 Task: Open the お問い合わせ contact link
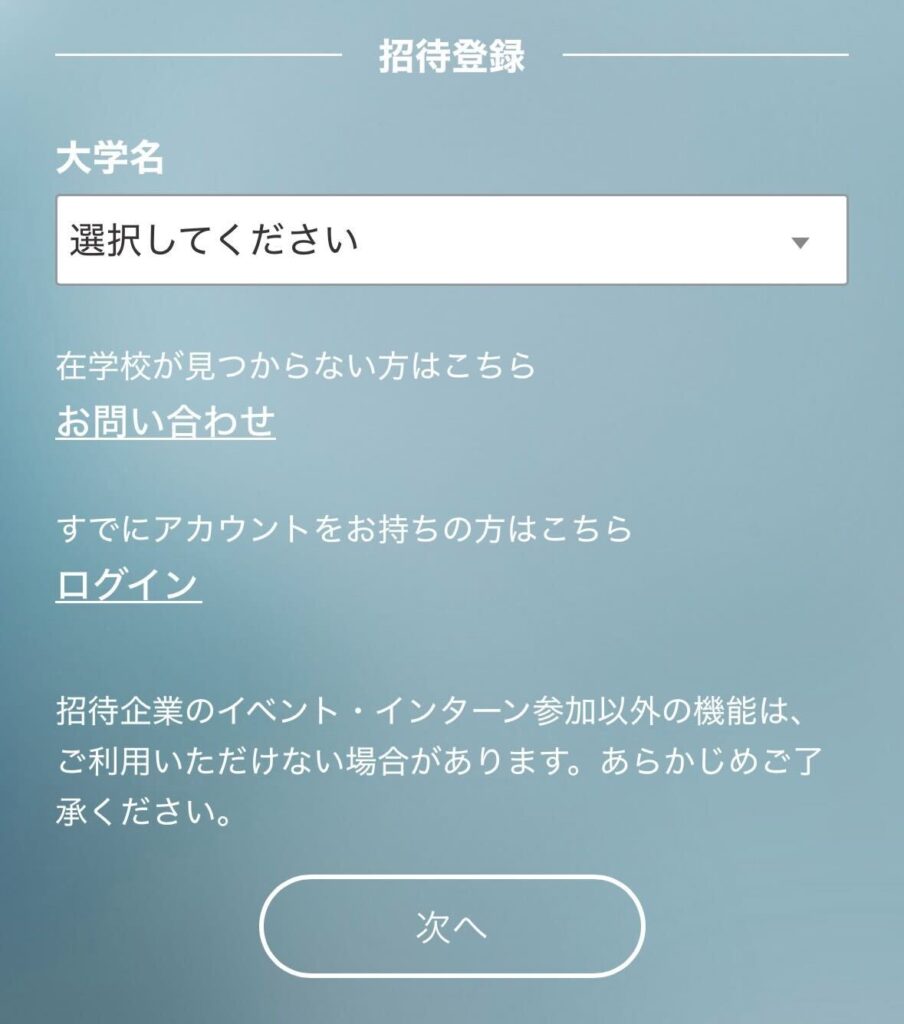click(x=165, y=422)
